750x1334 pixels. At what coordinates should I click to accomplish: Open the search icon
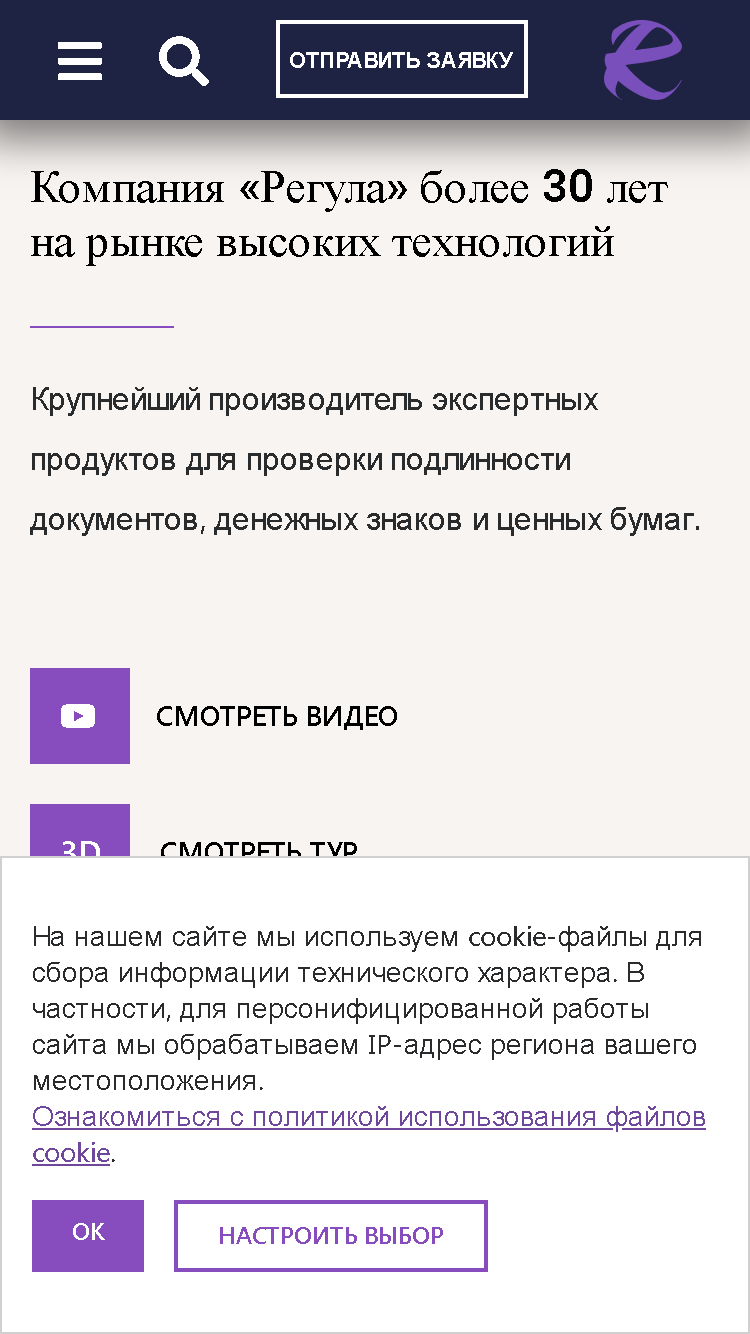point(184,61)
